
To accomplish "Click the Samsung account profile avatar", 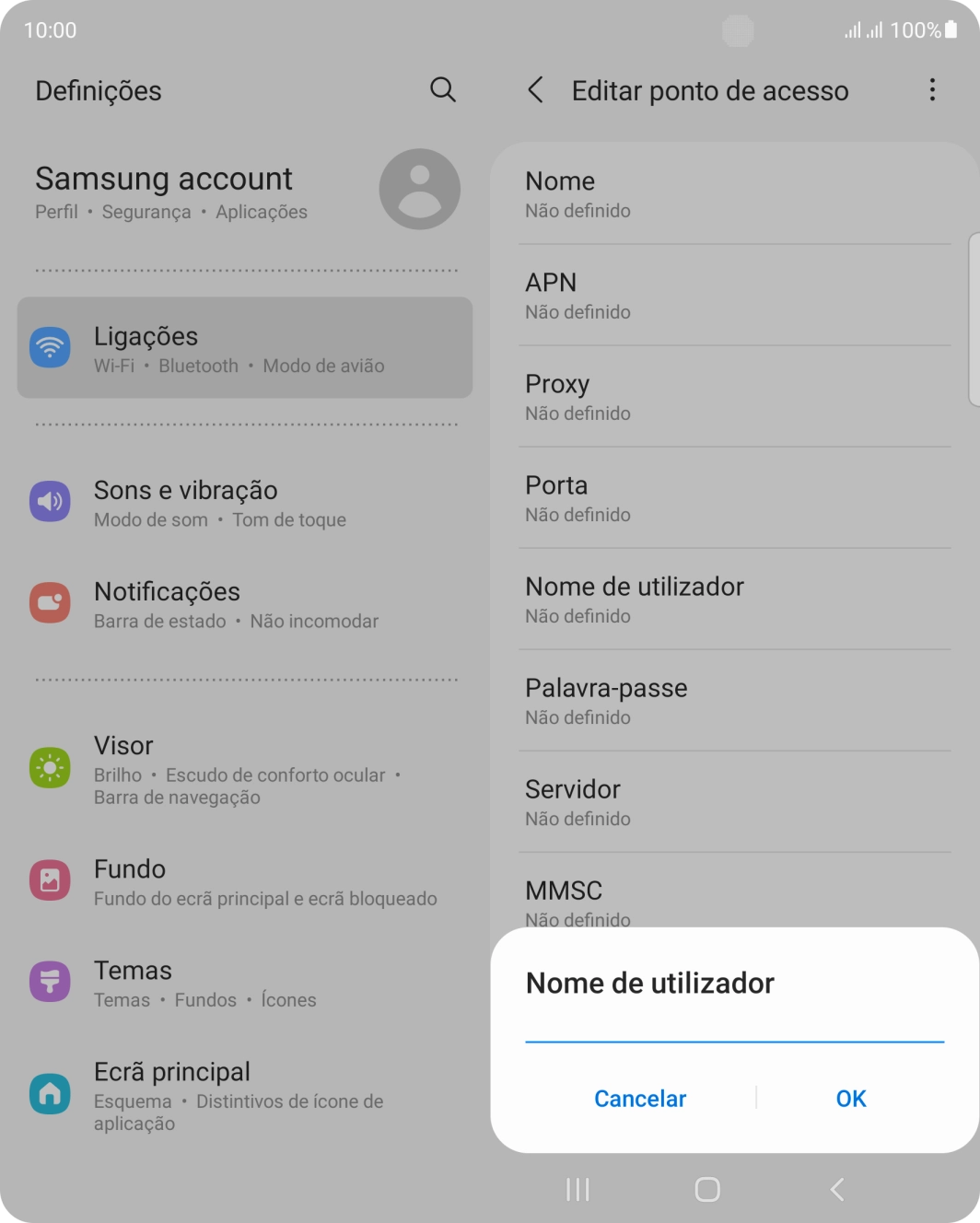I will pyautogui.click(x=420, y=189).
